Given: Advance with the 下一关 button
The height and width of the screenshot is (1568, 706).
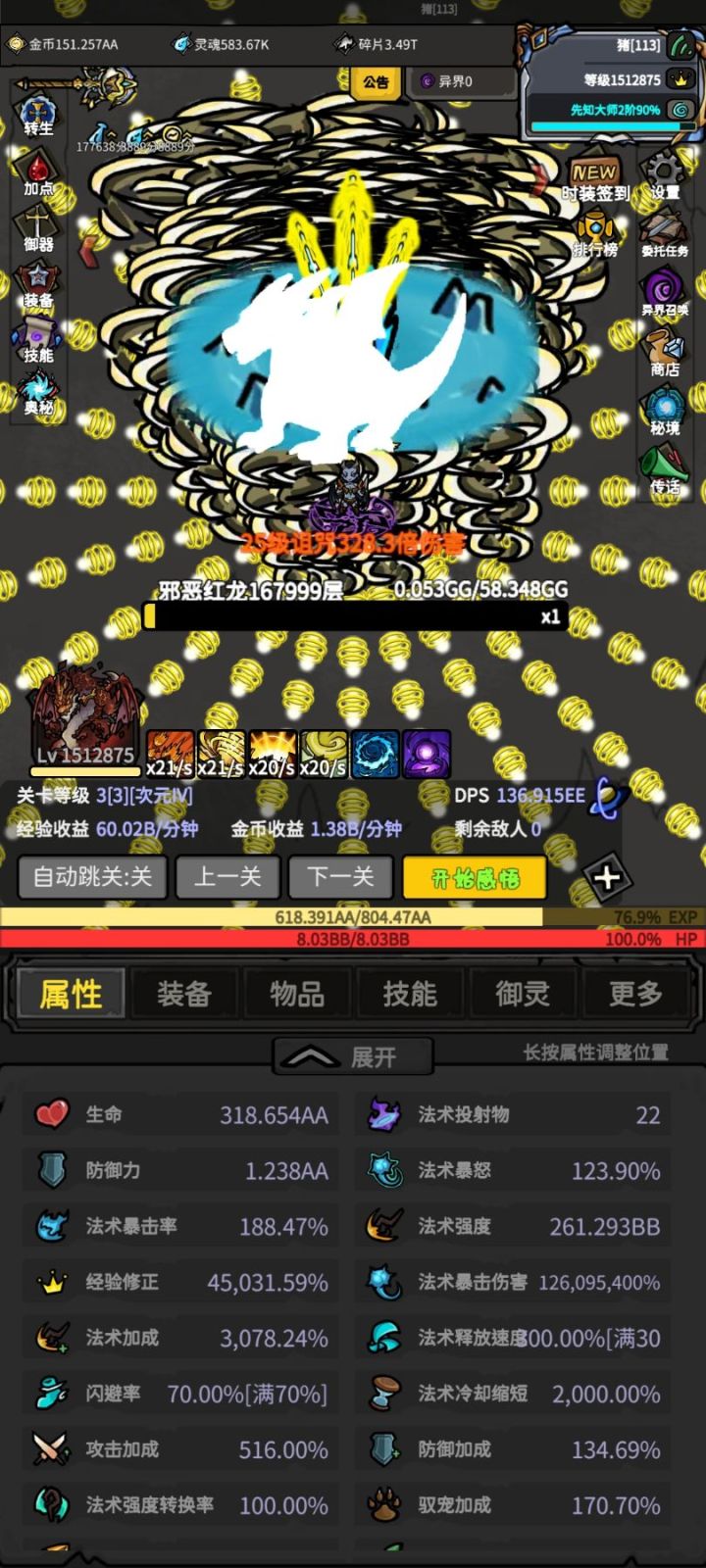Looking at the screenshot, I should tap(340, 877).
